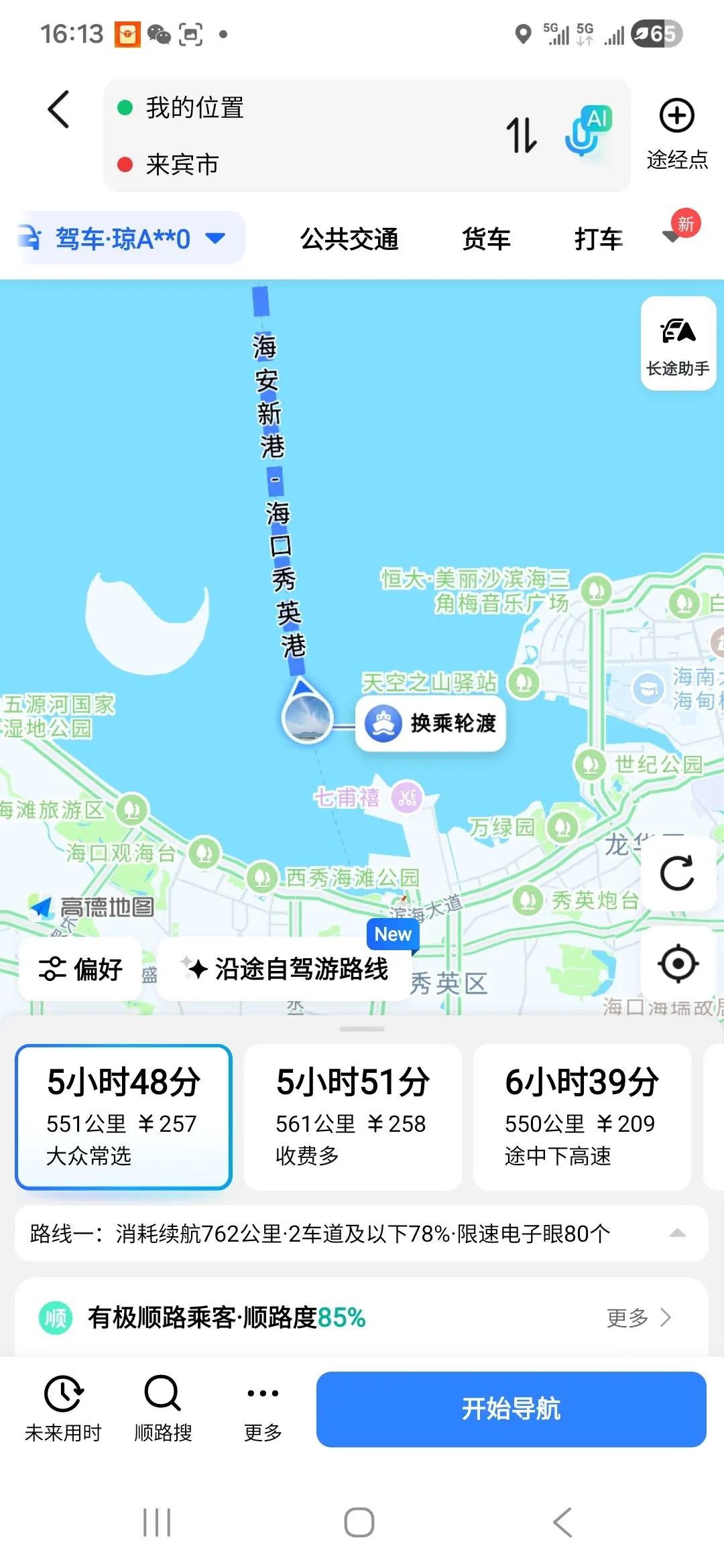Switch to the 公共交通 tab
This screenshot has width=724, height=1568.
coord(349,239)
